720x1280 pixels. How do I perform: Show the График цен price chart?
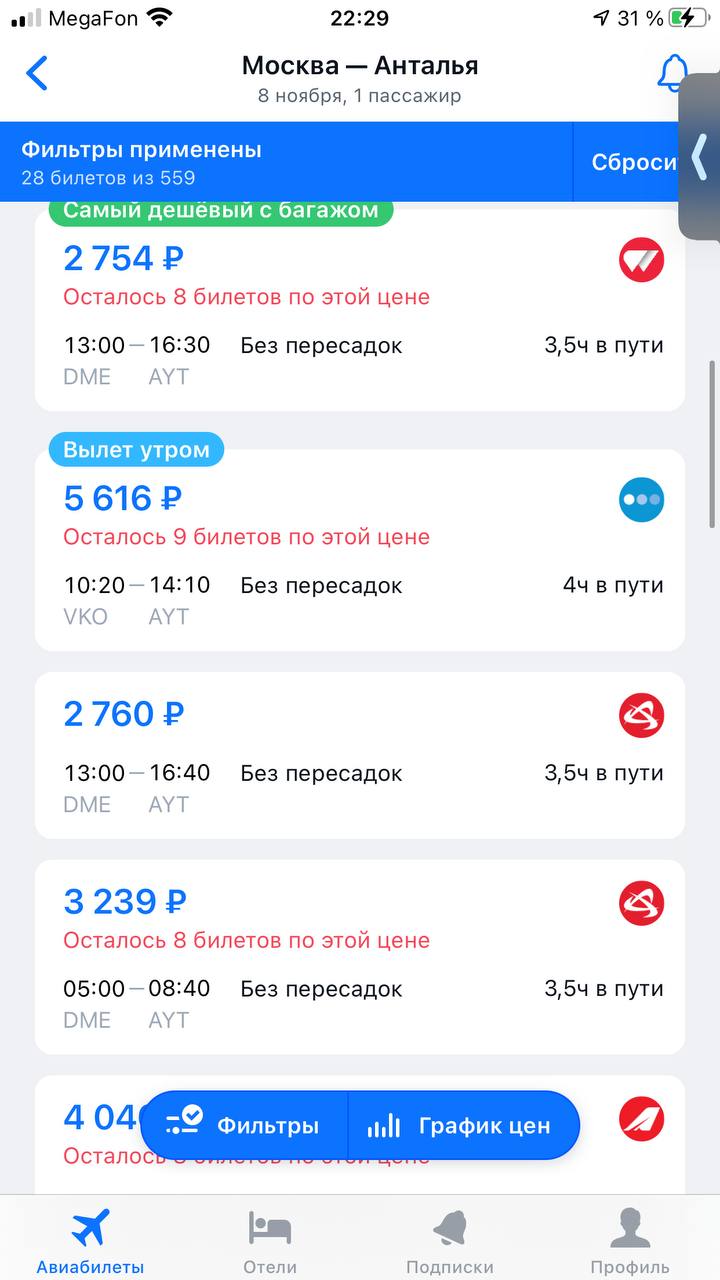point(463,1125)
